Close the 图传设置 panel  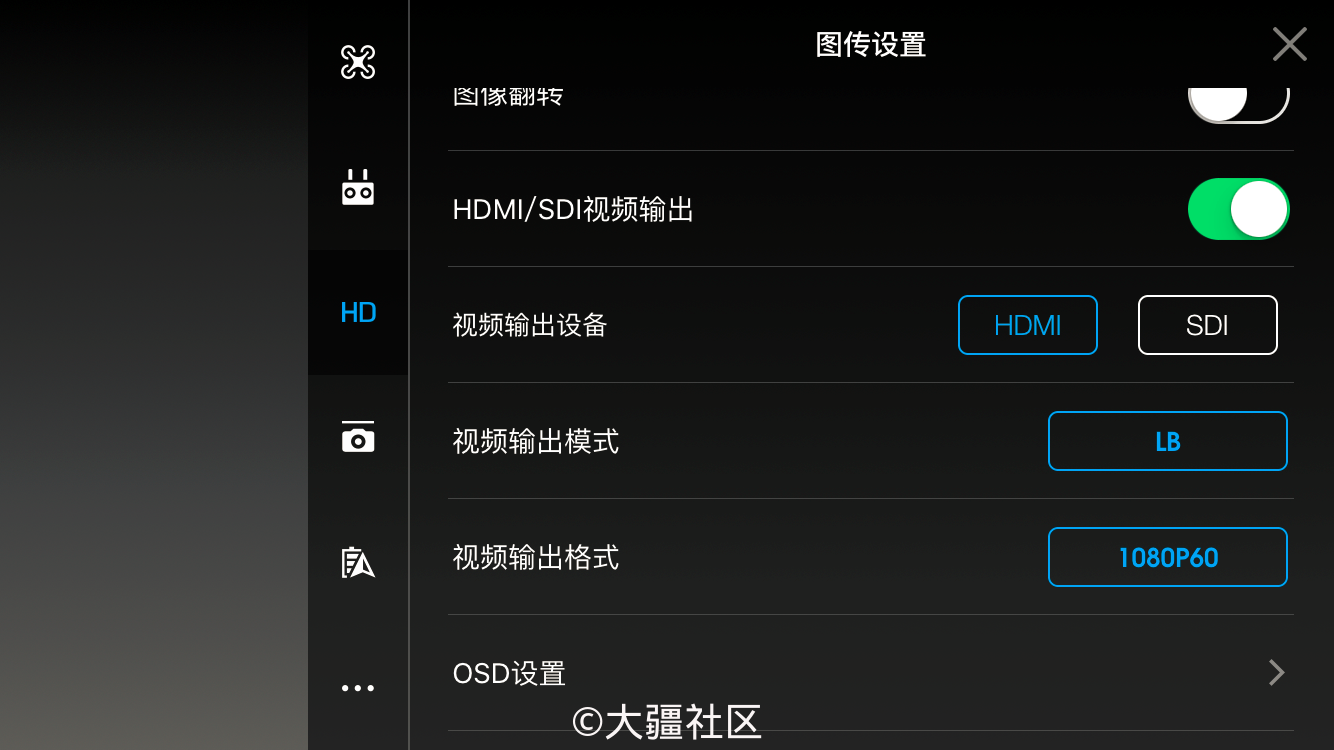click(1289, 45)
